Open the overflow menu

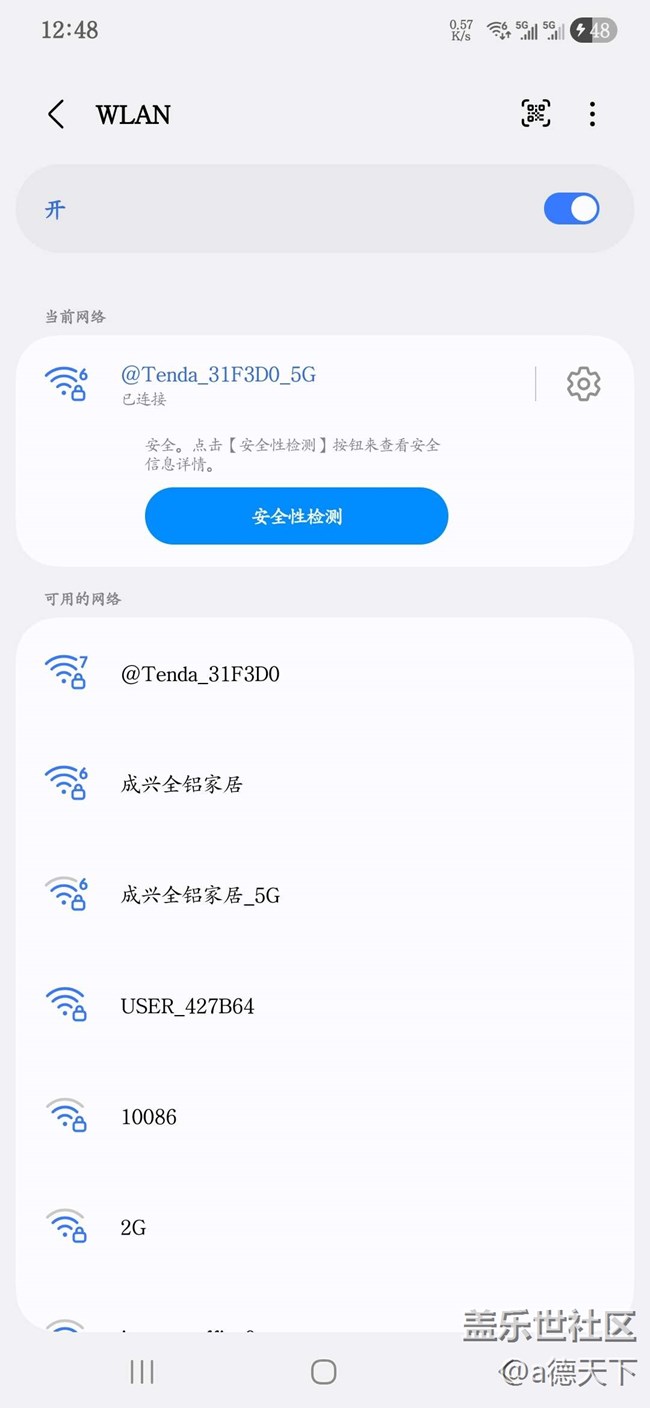(x=592, y=114)
